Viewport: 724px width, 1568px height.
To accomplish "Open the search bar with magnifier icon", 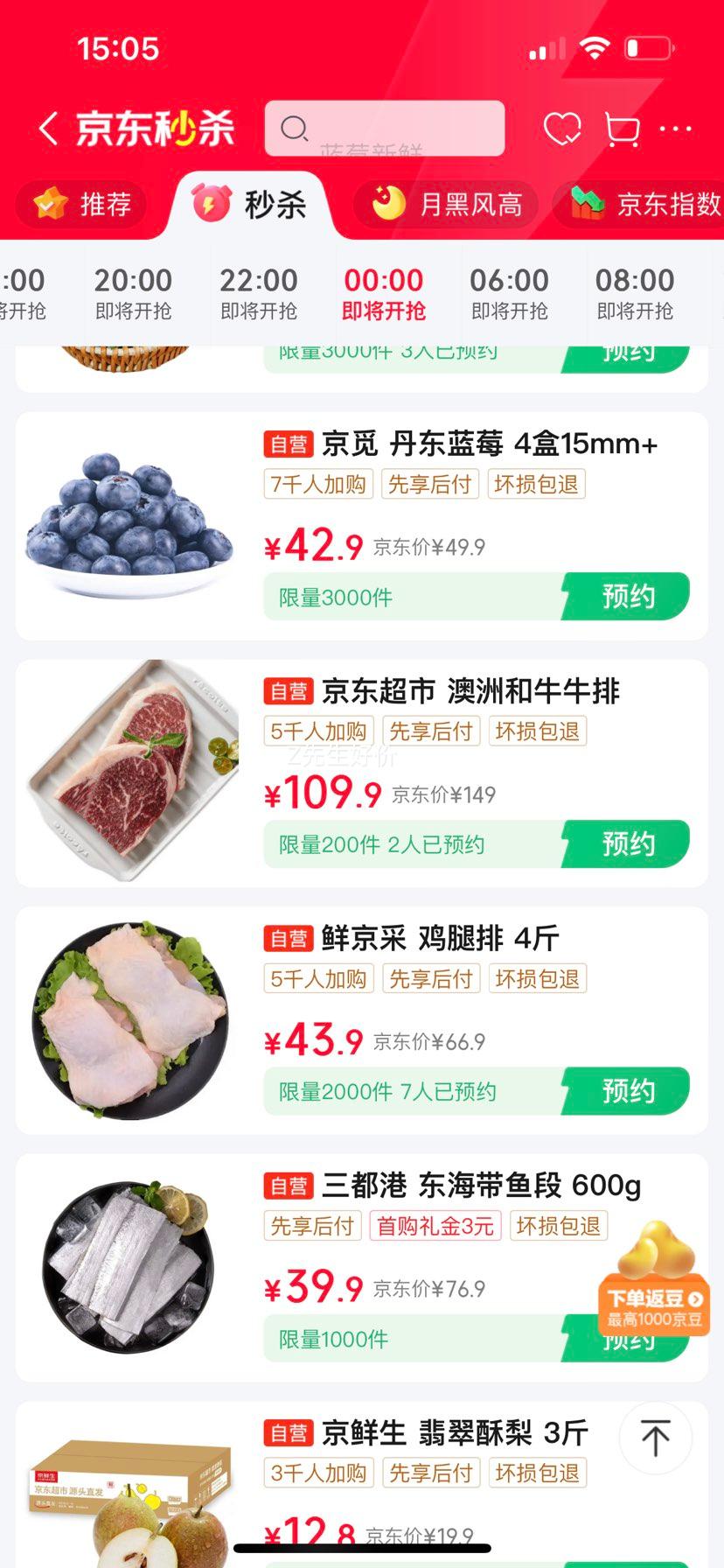I will [383, 128].
